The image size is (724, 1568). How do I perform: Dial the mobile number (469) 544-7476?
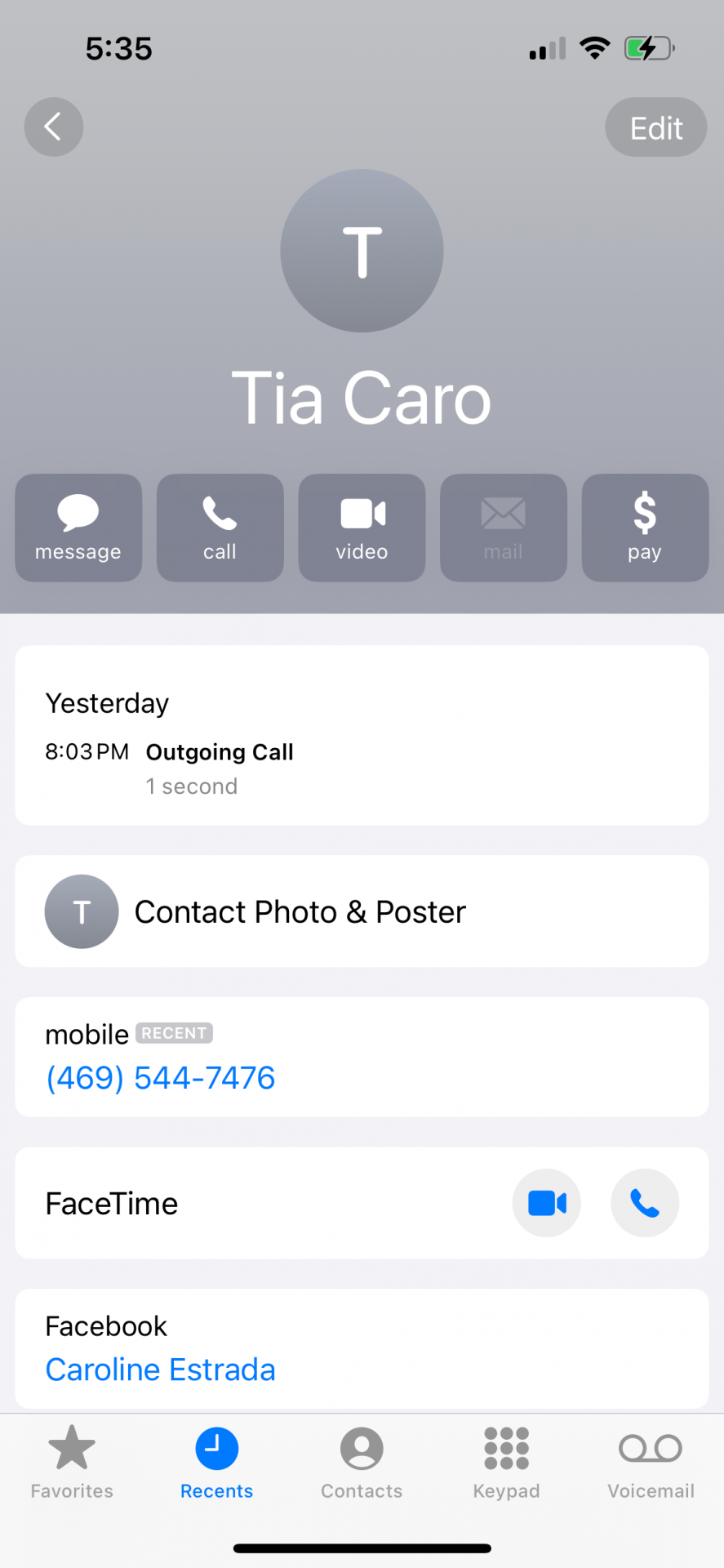click(161, 1077)
